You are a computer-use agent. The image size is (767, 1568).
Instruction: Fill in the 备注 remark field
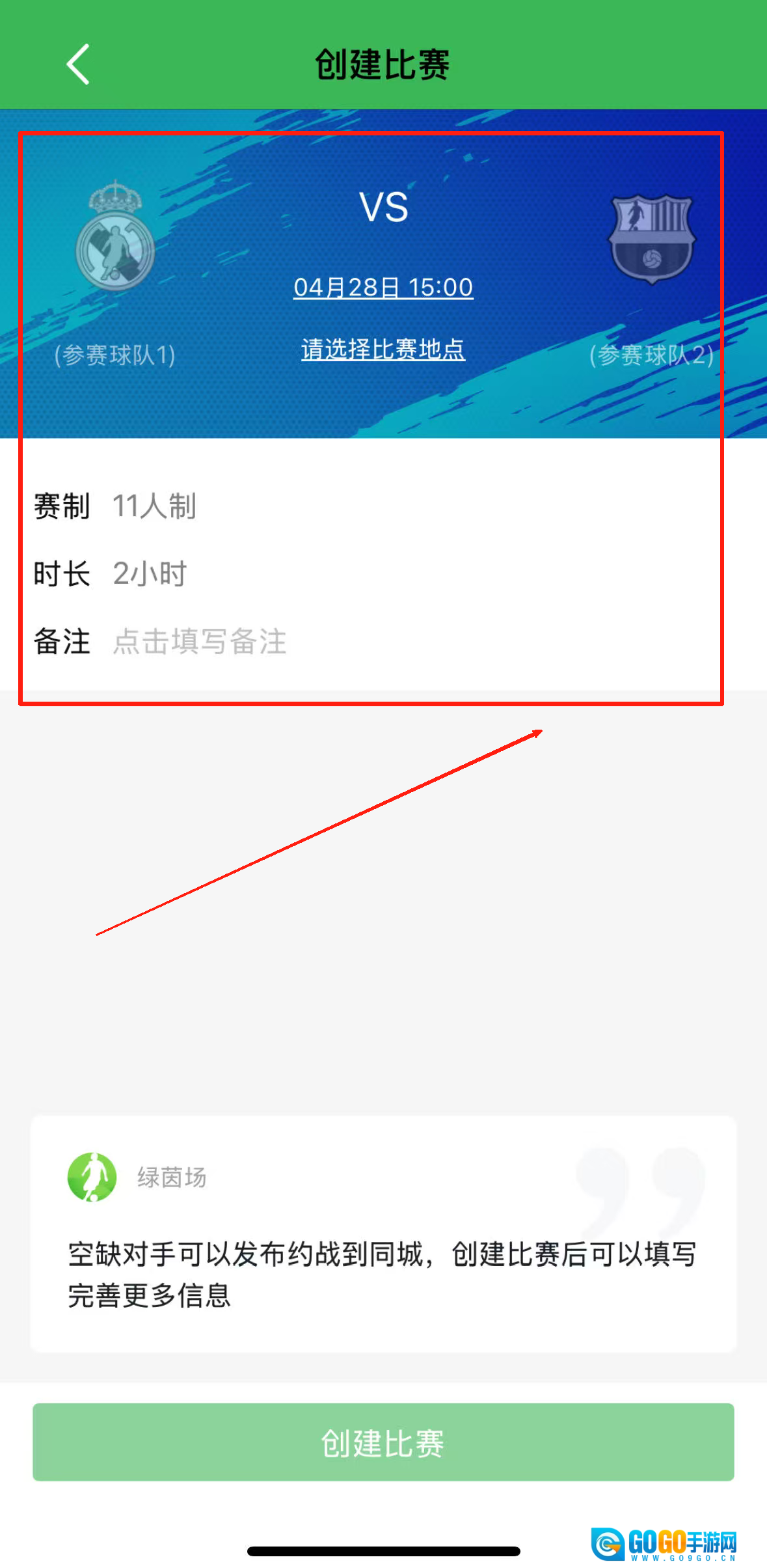(x=200, y=641)
